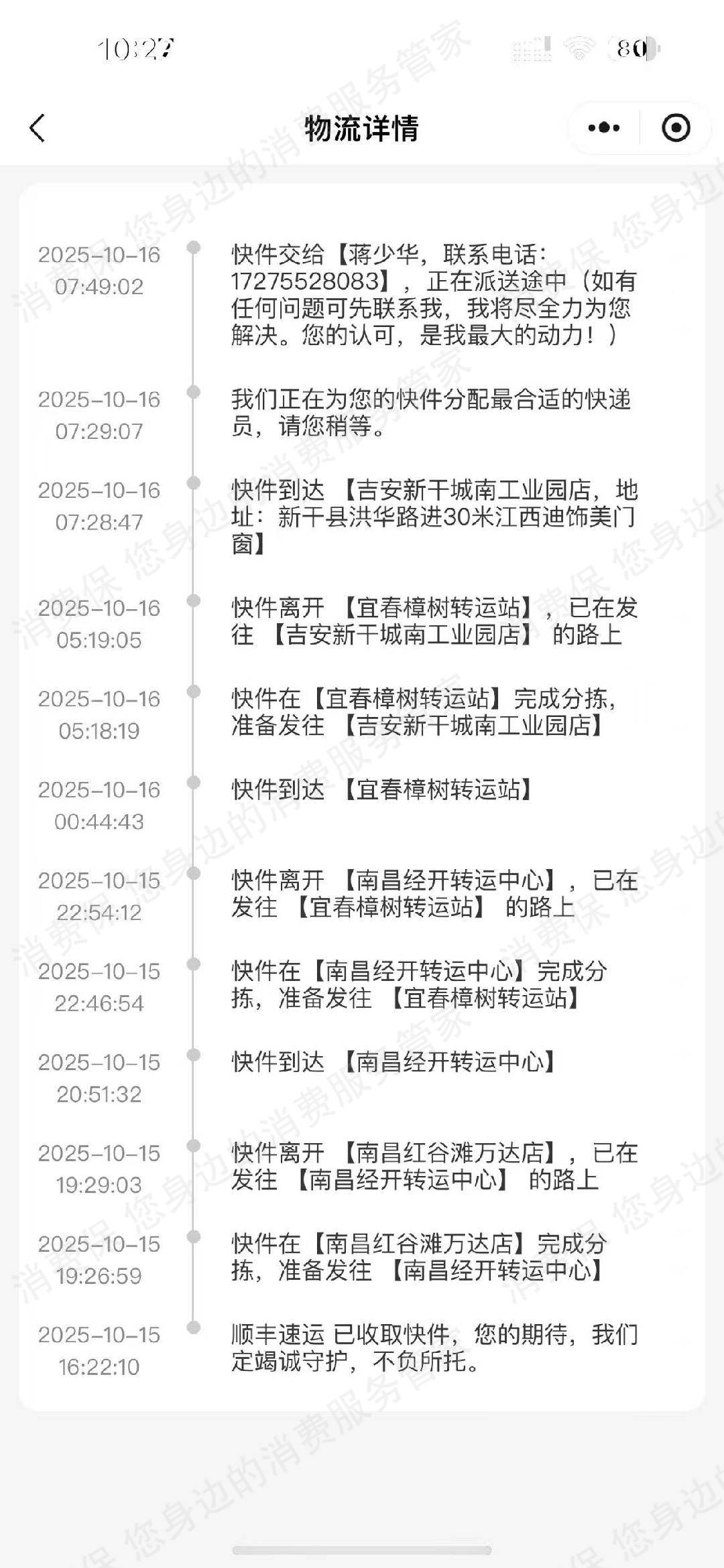Go back from the 物流详情 page
This screenshot has width=724, height=1568.
click(x=38, y=128)
